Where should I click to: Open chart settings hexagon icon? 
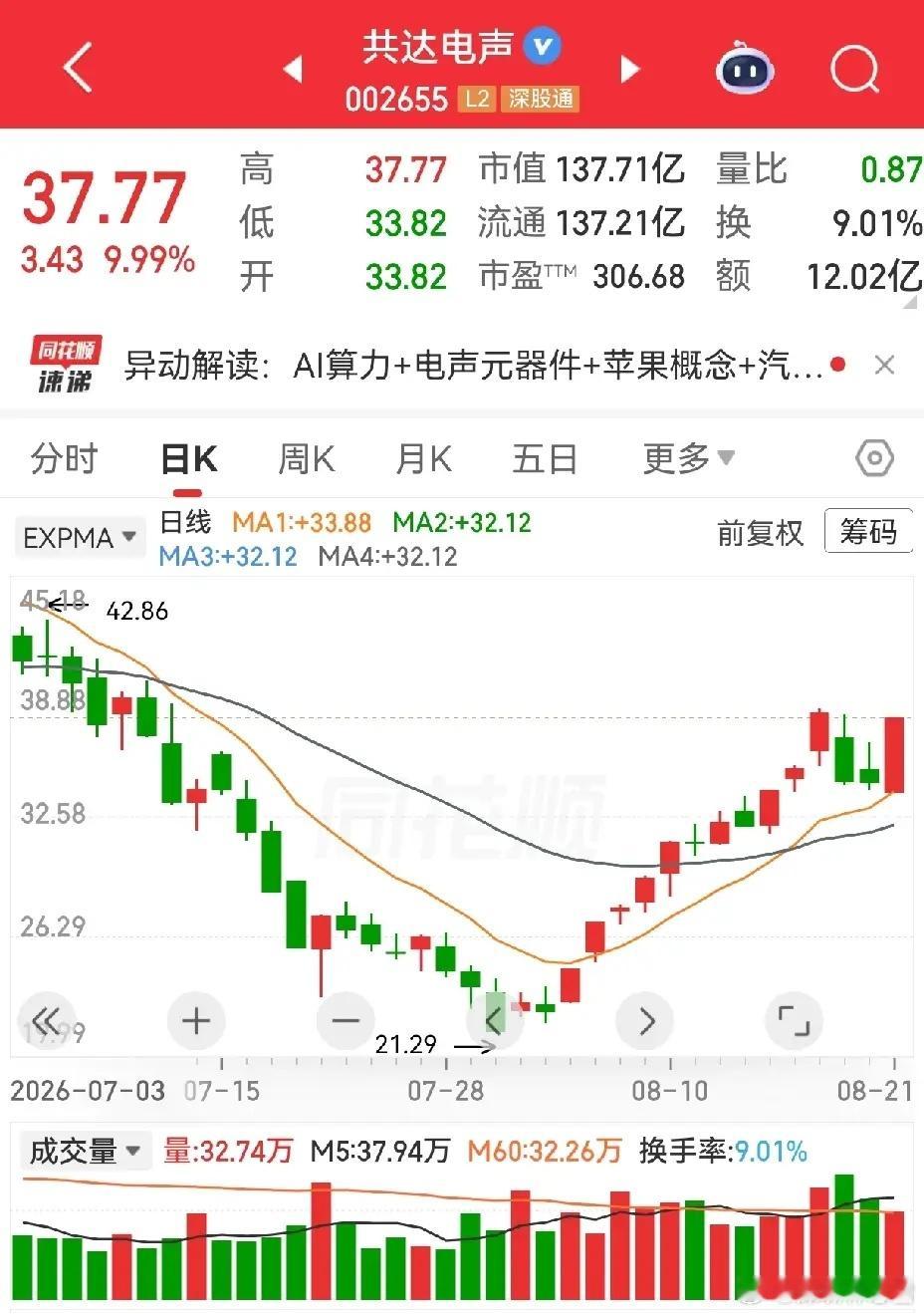(874, 458)
